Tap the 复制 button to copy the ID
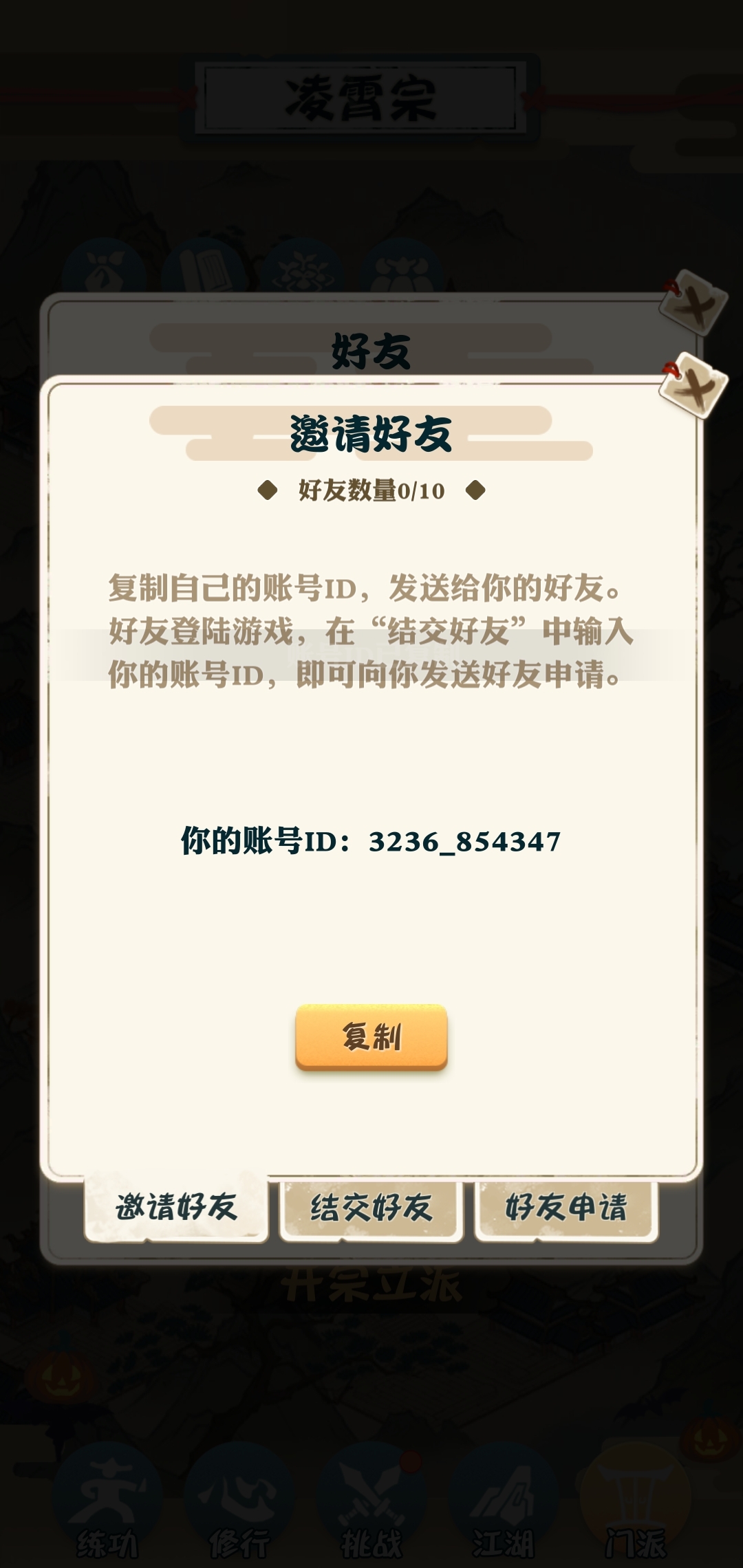This screenshot has width=743, height=1568. coord(371,1036)
